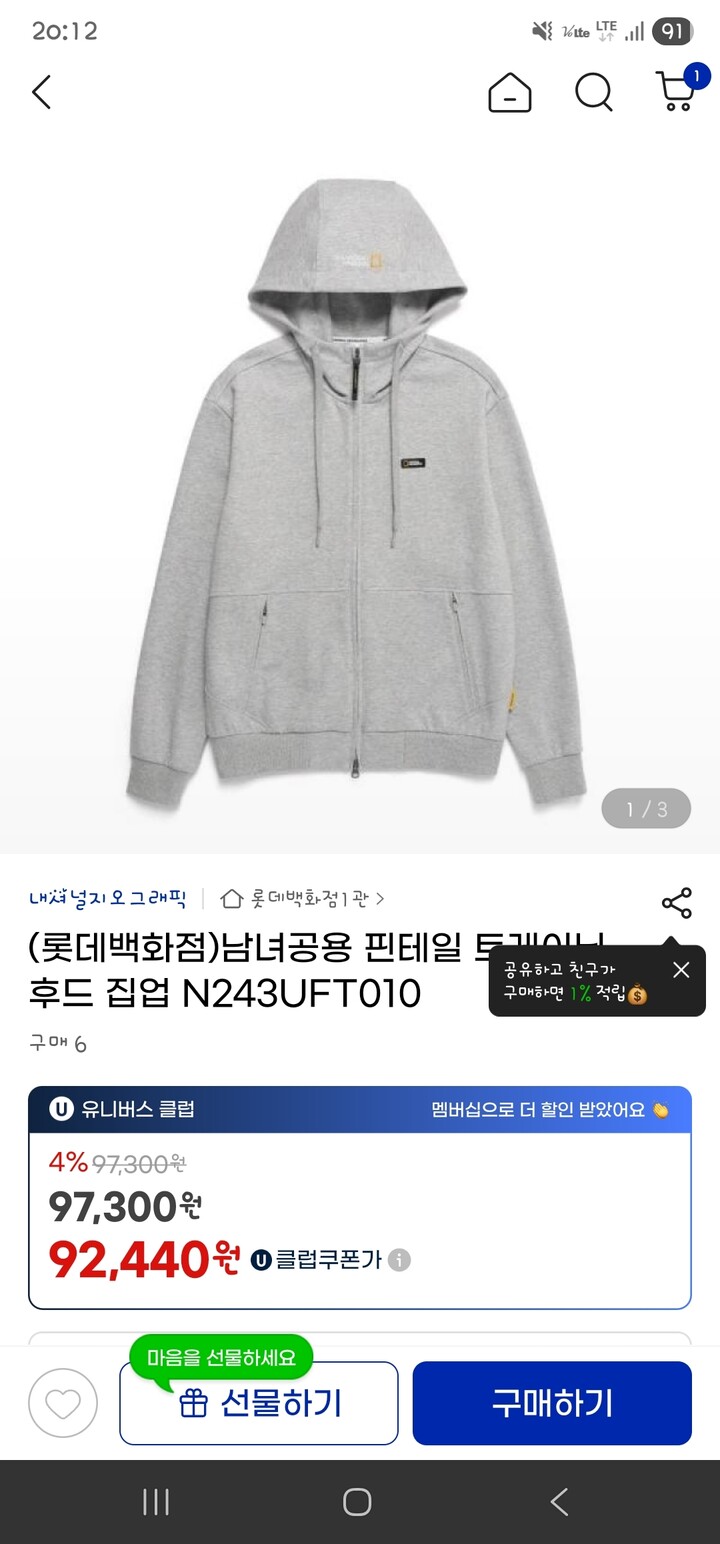Navigate back using the top-left arrow
This screenshot has height=1544, width=720.
41,91
